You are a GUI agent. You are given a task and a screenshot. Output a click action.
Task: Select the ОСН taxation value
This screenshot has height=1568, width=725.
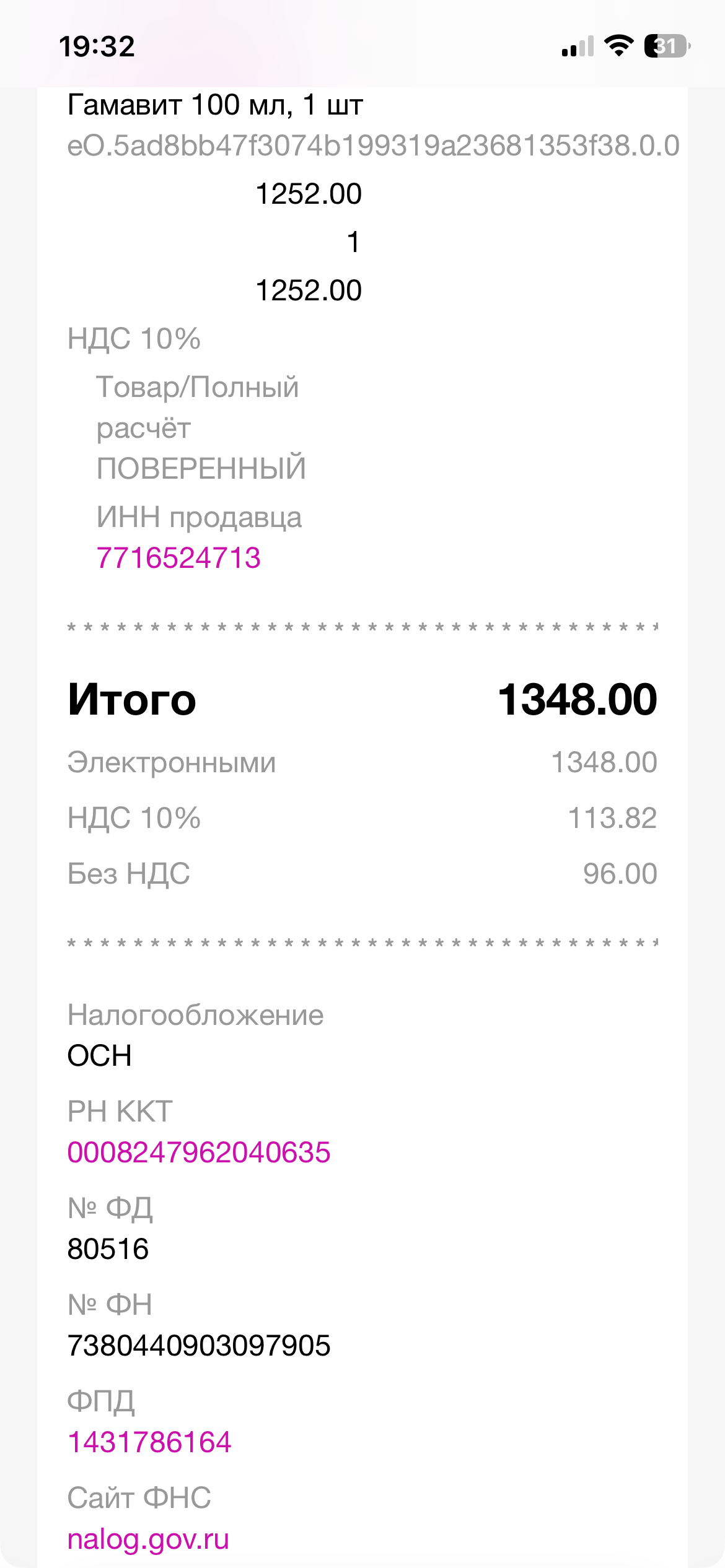(99, 1056)
